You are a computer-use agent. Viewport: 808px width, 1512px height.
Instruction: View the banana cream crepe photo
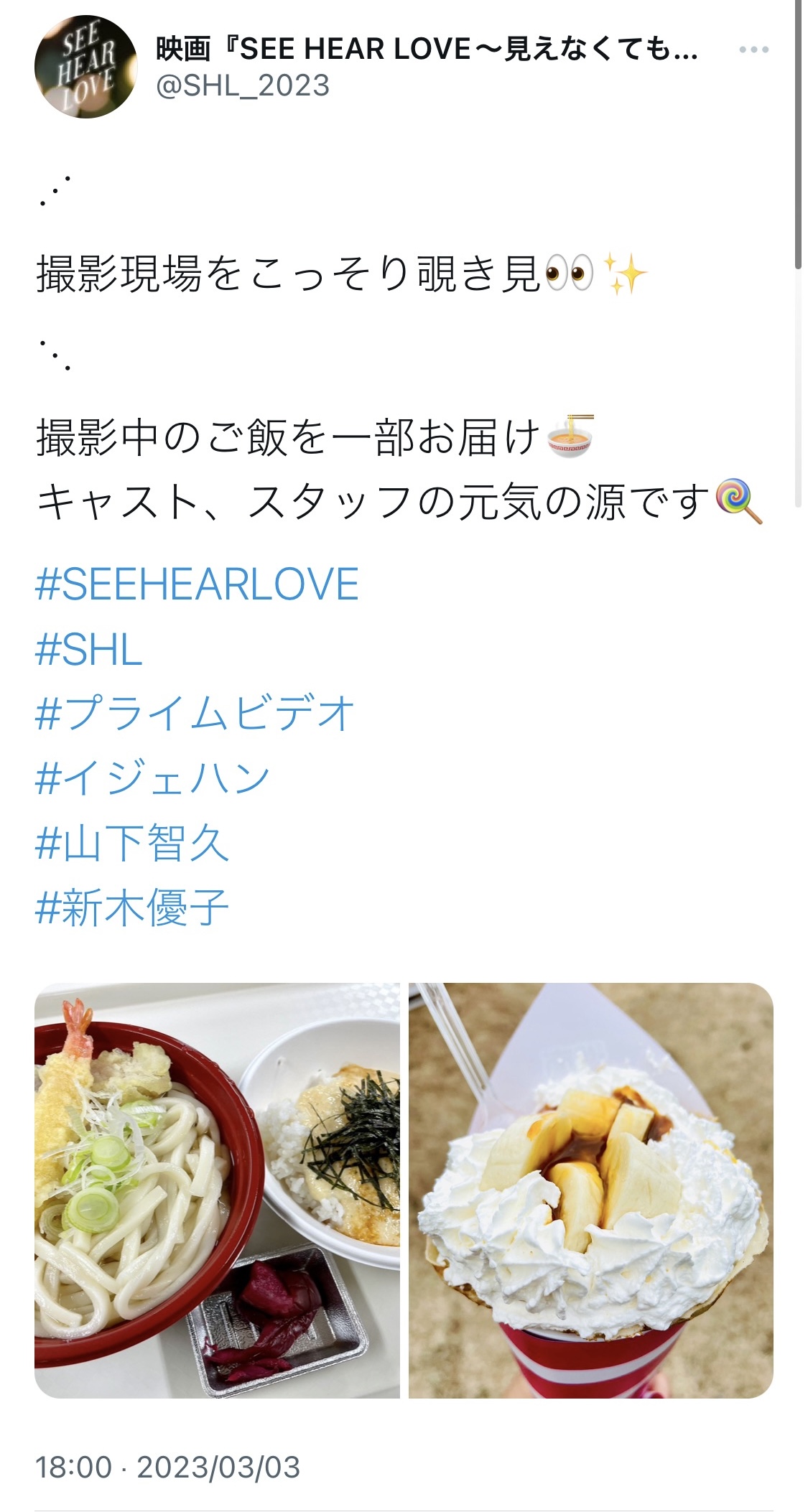tap(590, 1190)
